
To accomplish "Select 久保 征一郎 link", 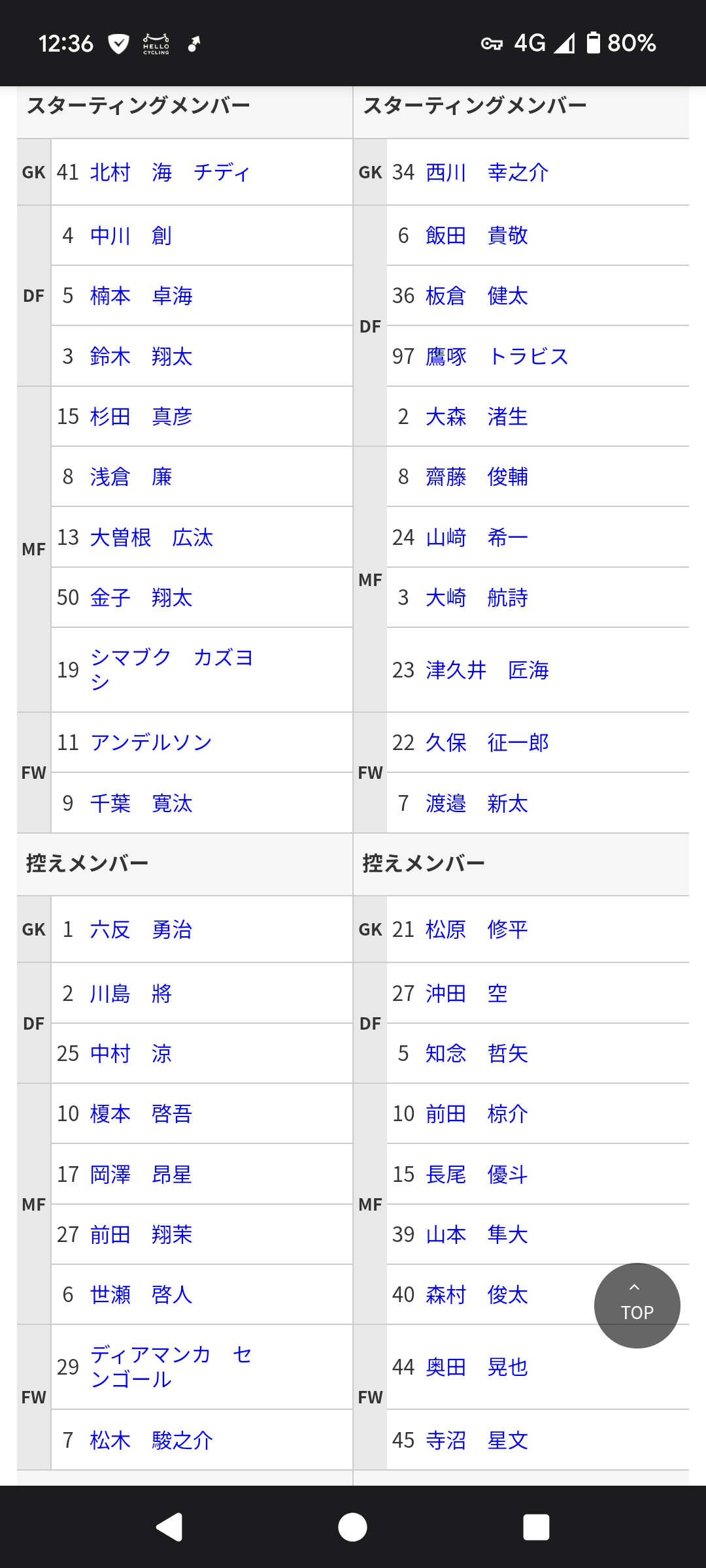I will click(487, 743).
